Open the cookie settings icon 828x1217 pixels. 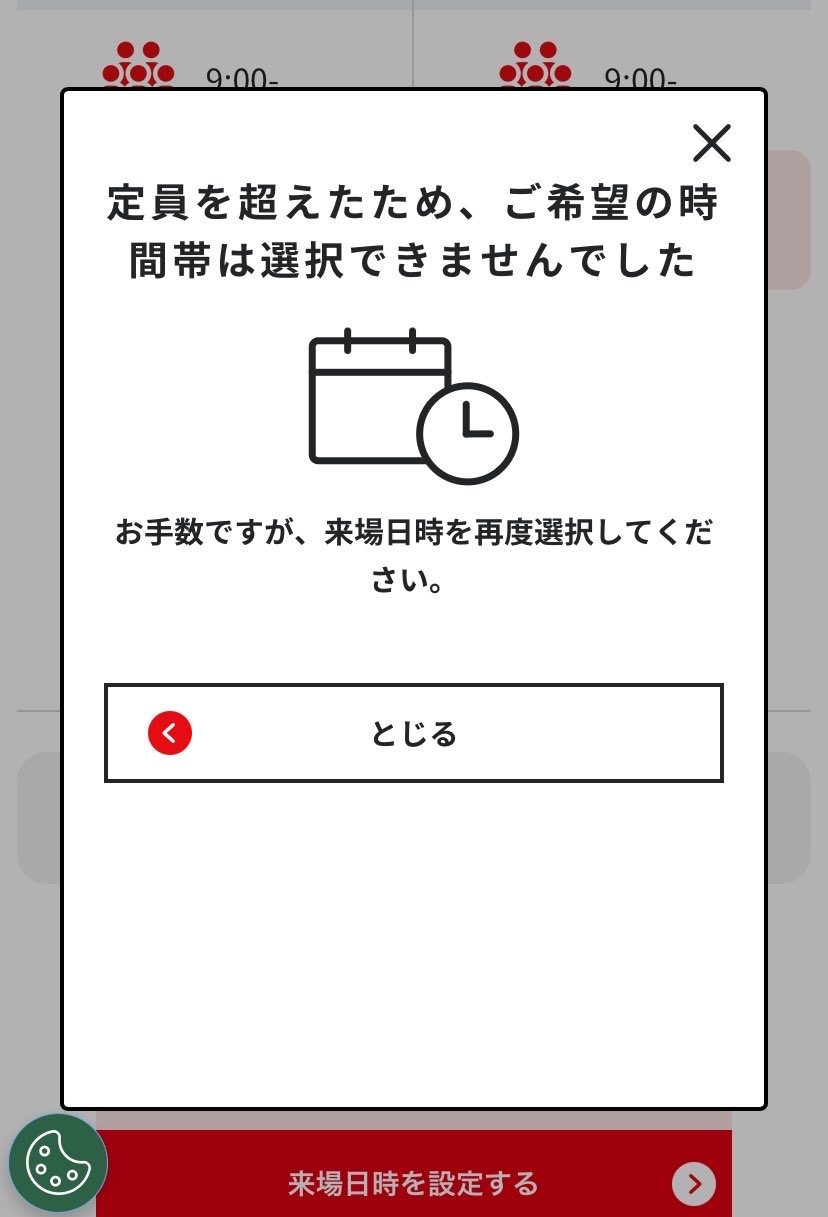pos(57,1163)
